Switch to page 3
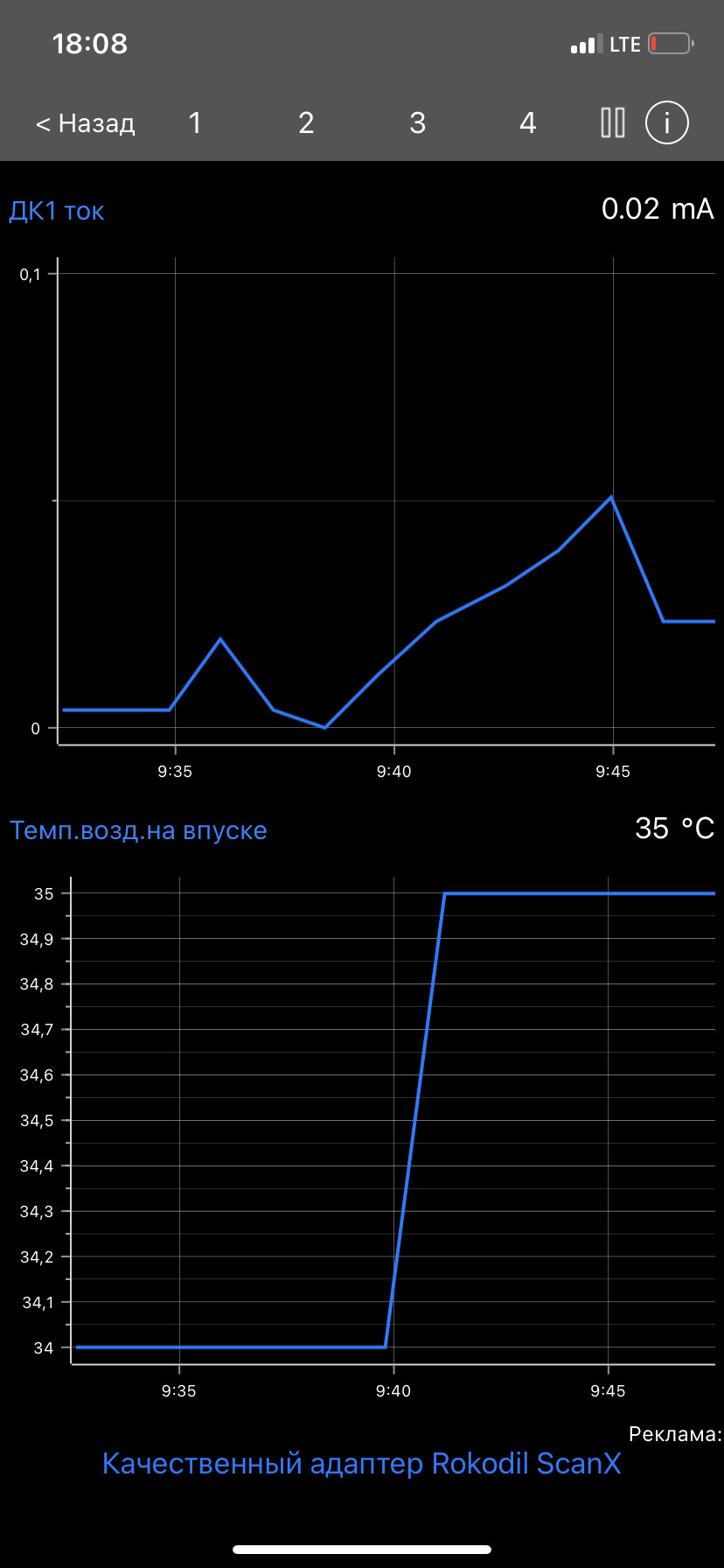Screen dimensions: 724x1568 click(417, 123)
